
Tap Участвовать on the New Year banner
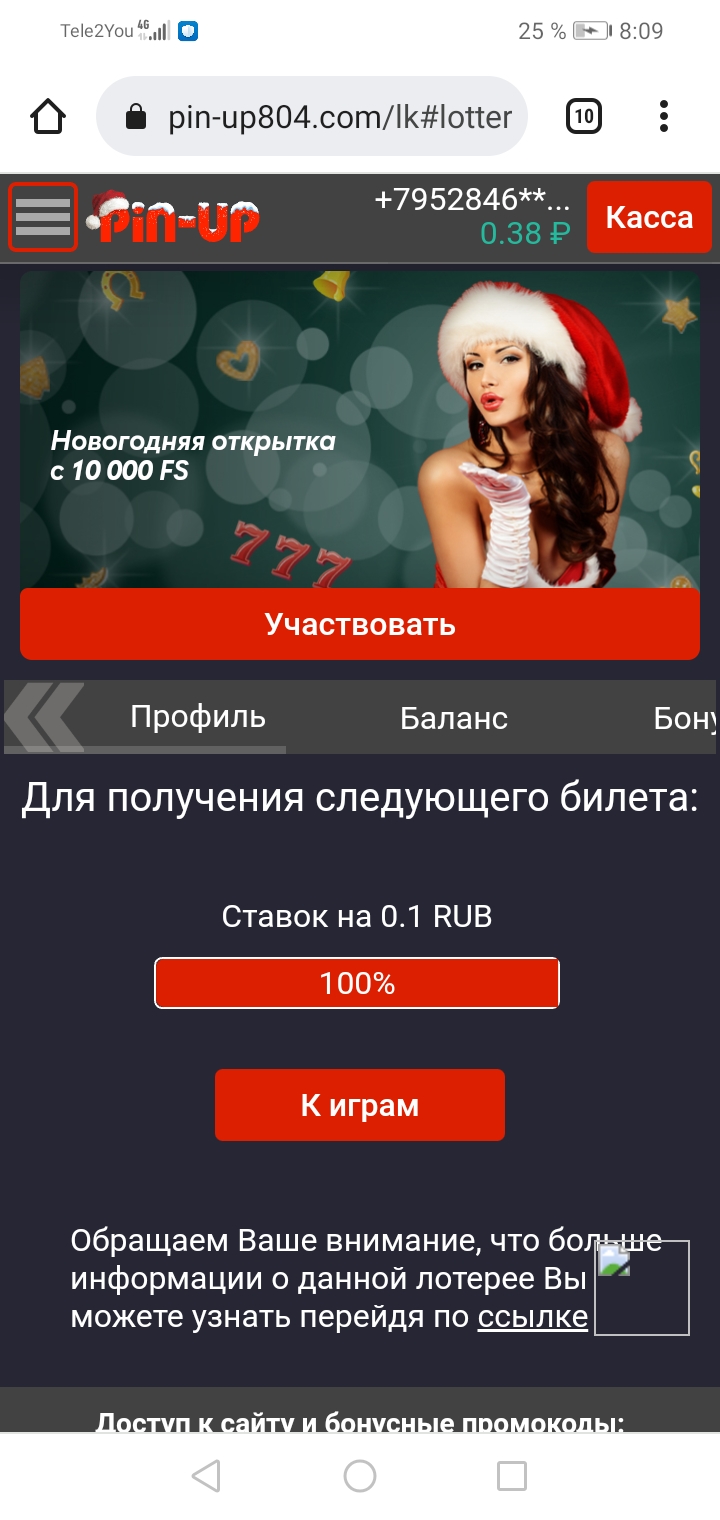pos(360,624)
